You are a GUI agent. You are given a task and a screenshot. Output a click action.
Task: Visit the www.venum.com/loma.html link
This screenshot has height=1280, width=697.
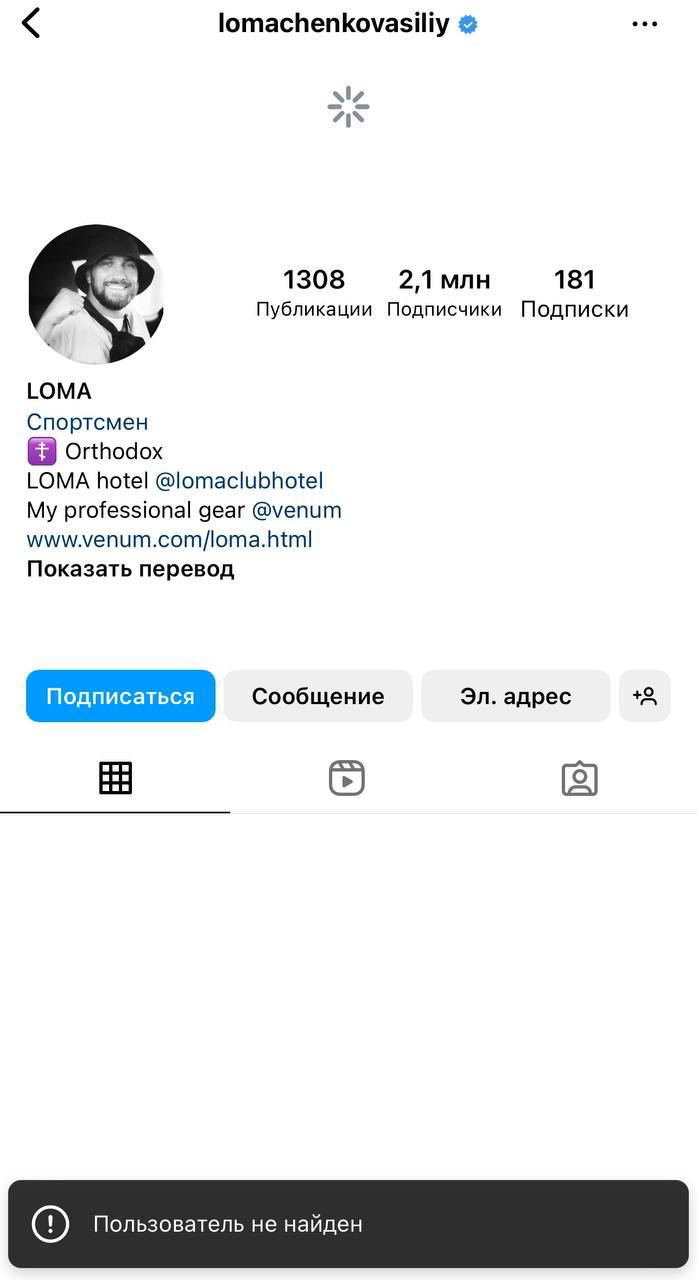tap(169, 540)
